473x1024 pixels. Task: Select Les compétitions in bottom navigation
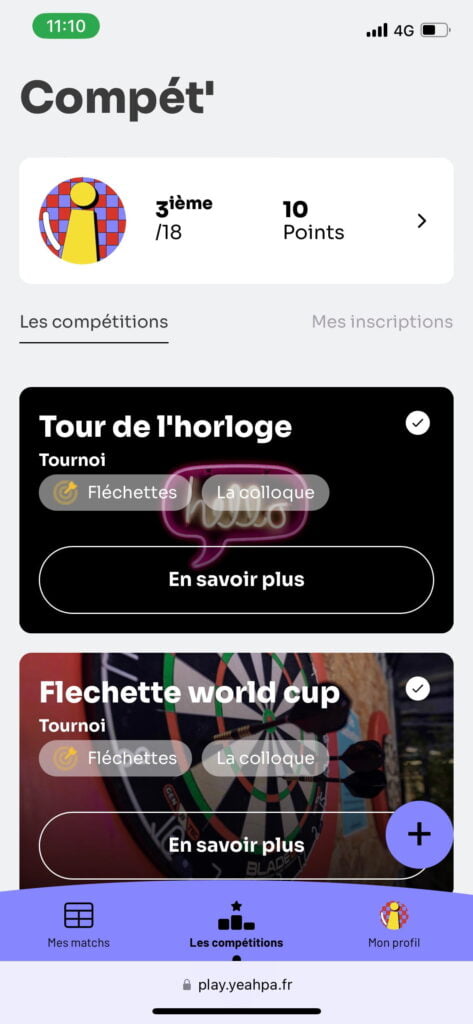[x=236, y=924]
